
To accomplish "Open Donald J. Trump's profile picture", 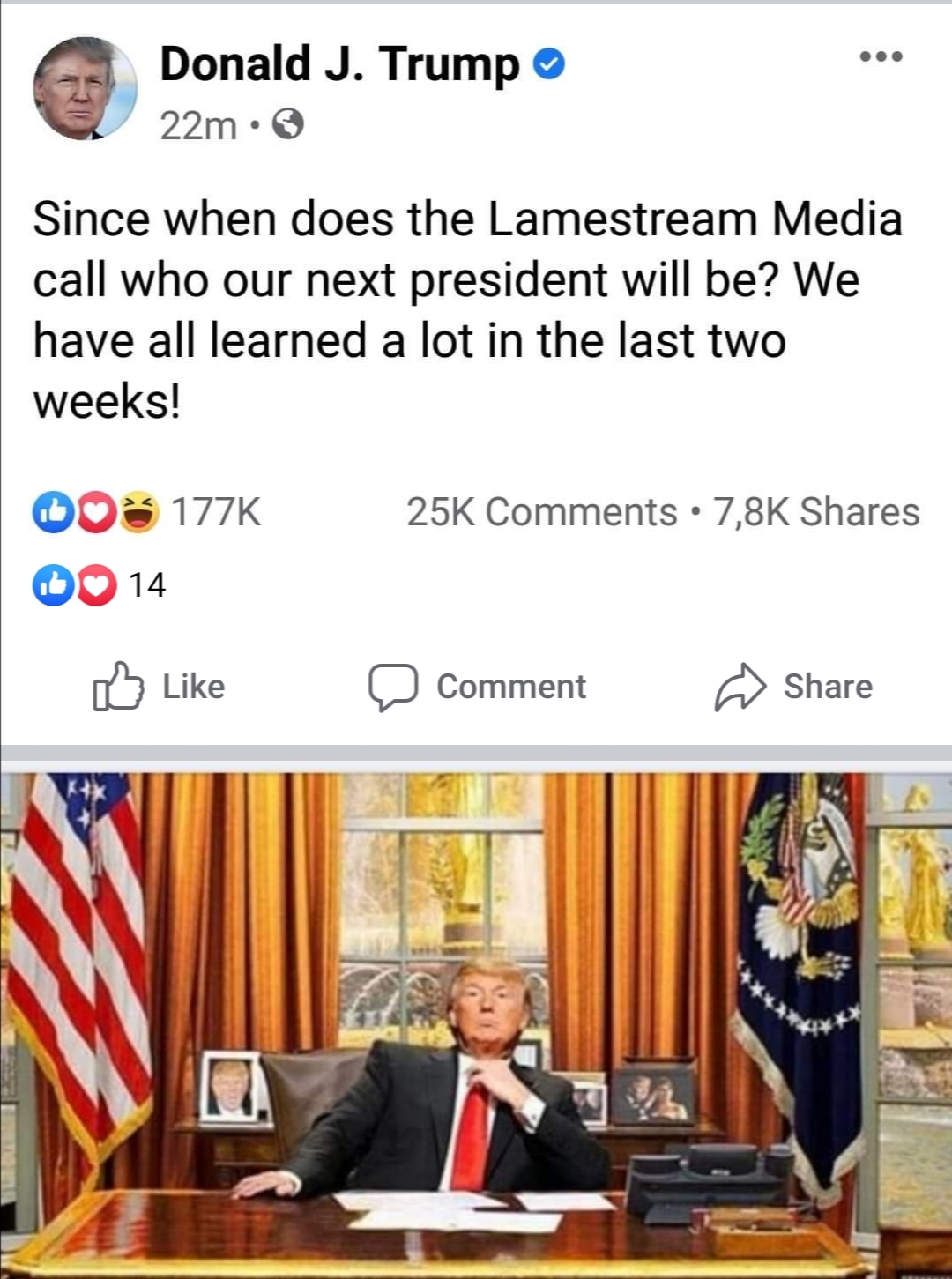I will point(86,88).
